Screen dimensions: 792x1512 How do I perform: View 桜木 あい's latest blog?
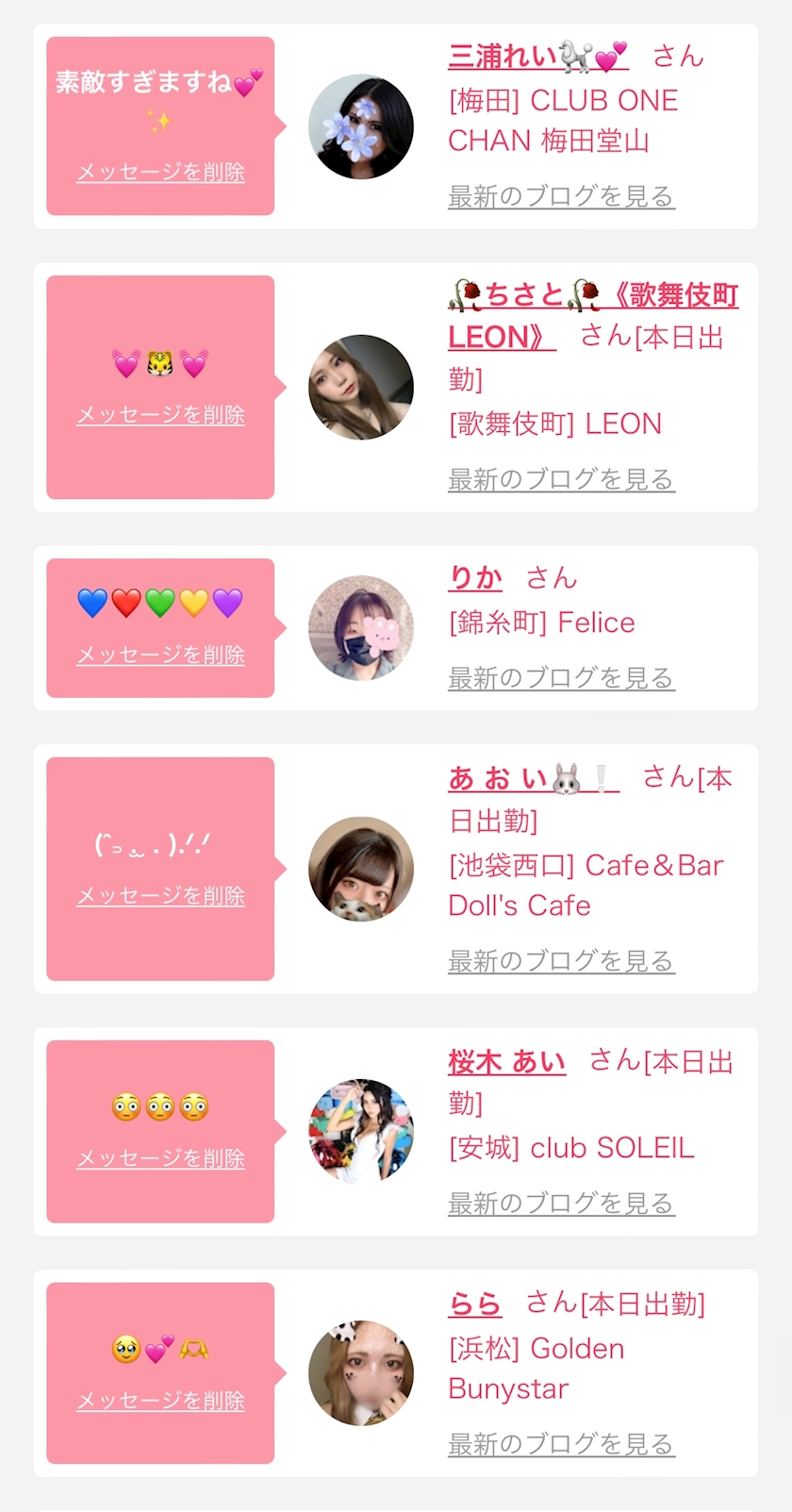[561, 1203]
